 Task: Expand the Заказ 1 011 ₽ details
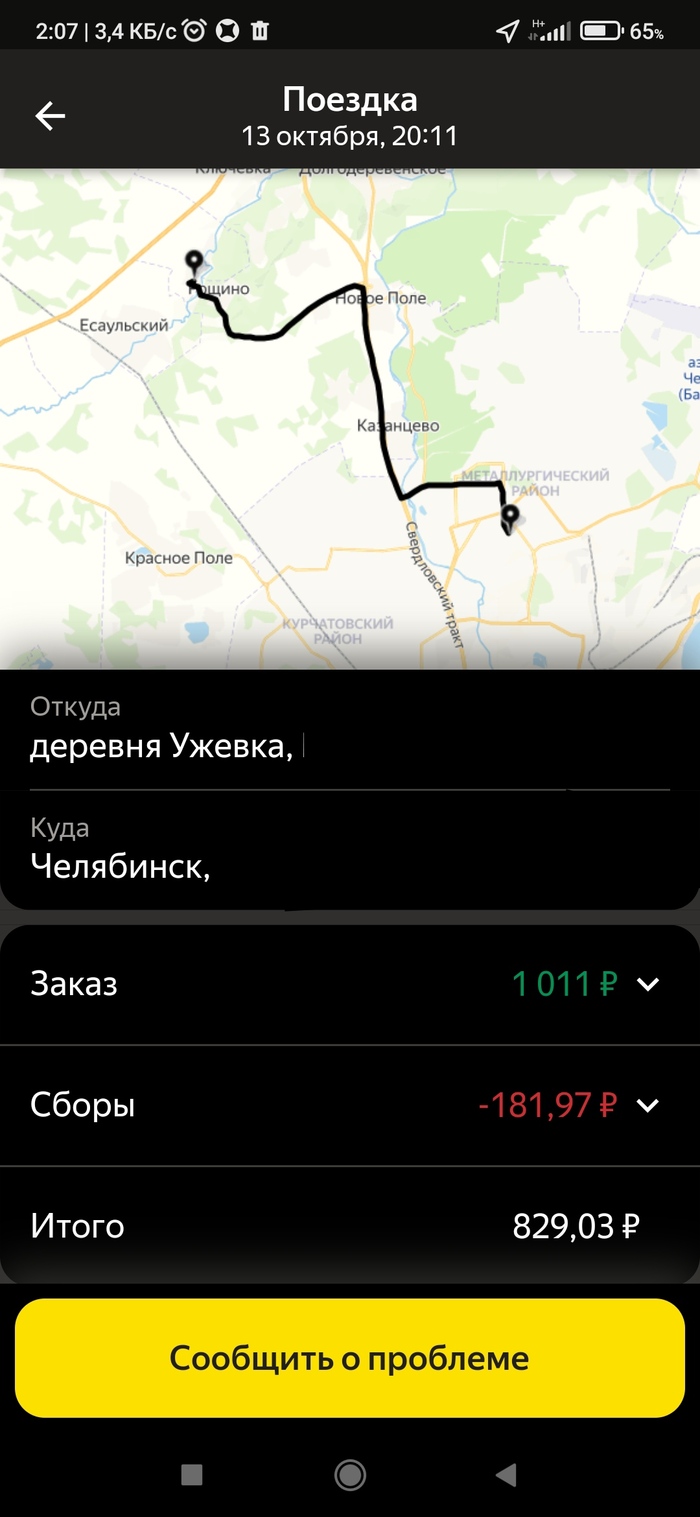[648, 984]
